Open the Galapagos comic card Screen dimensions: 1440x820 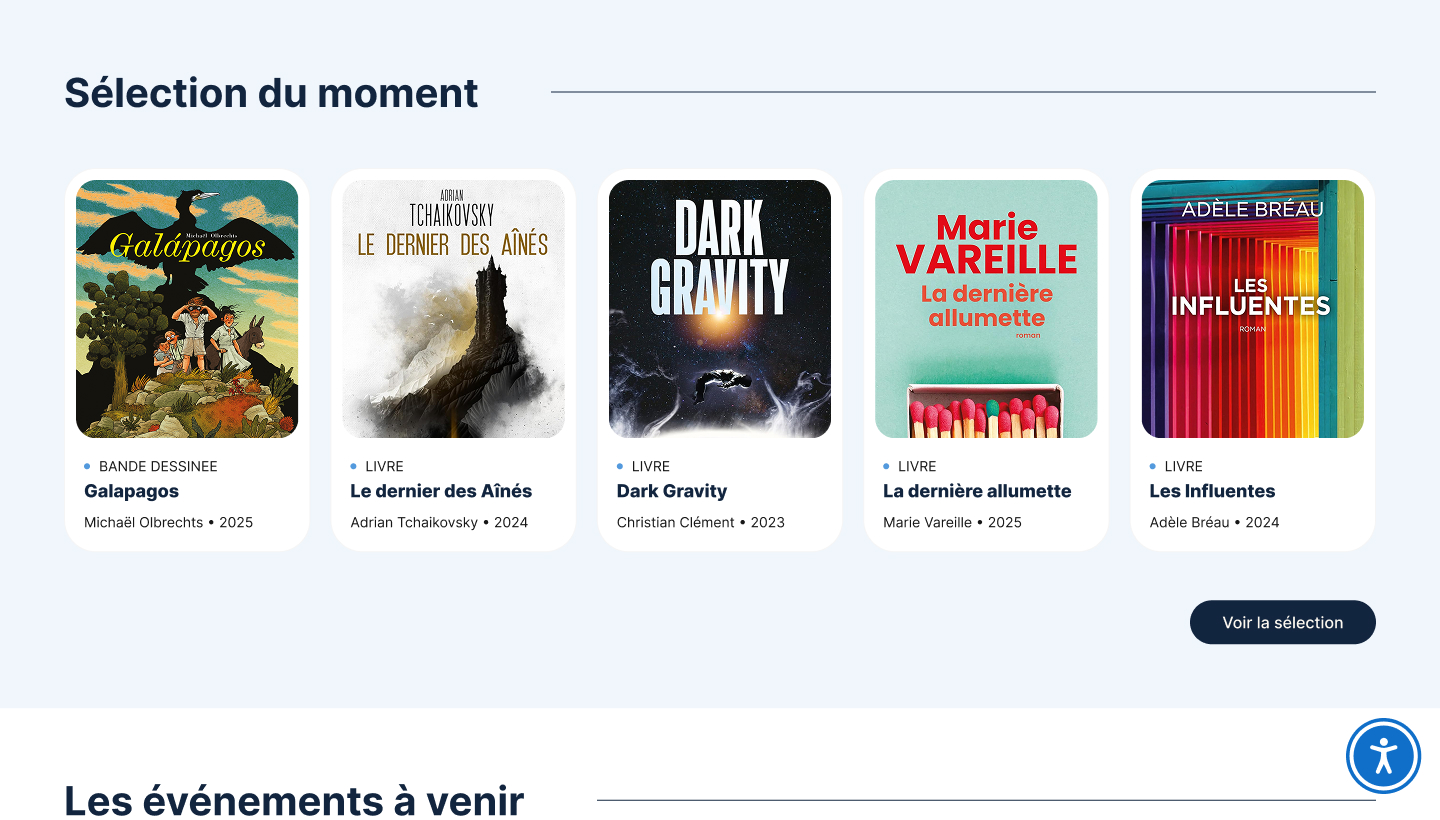[x=187, y=360]
